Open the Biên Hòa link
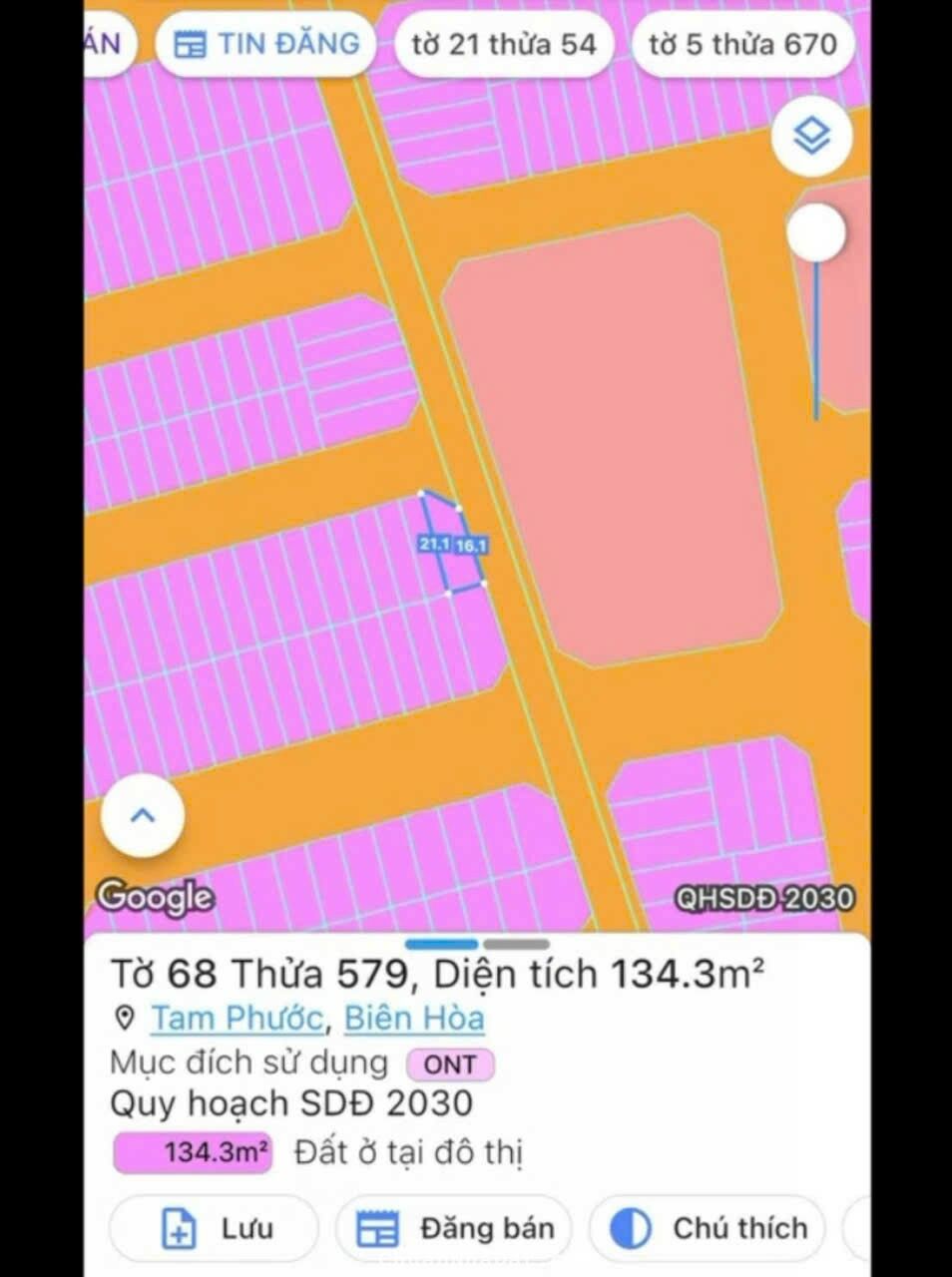Viewport: 952px width, 1277px height. pyautogui.click(x=414, y=1019)
